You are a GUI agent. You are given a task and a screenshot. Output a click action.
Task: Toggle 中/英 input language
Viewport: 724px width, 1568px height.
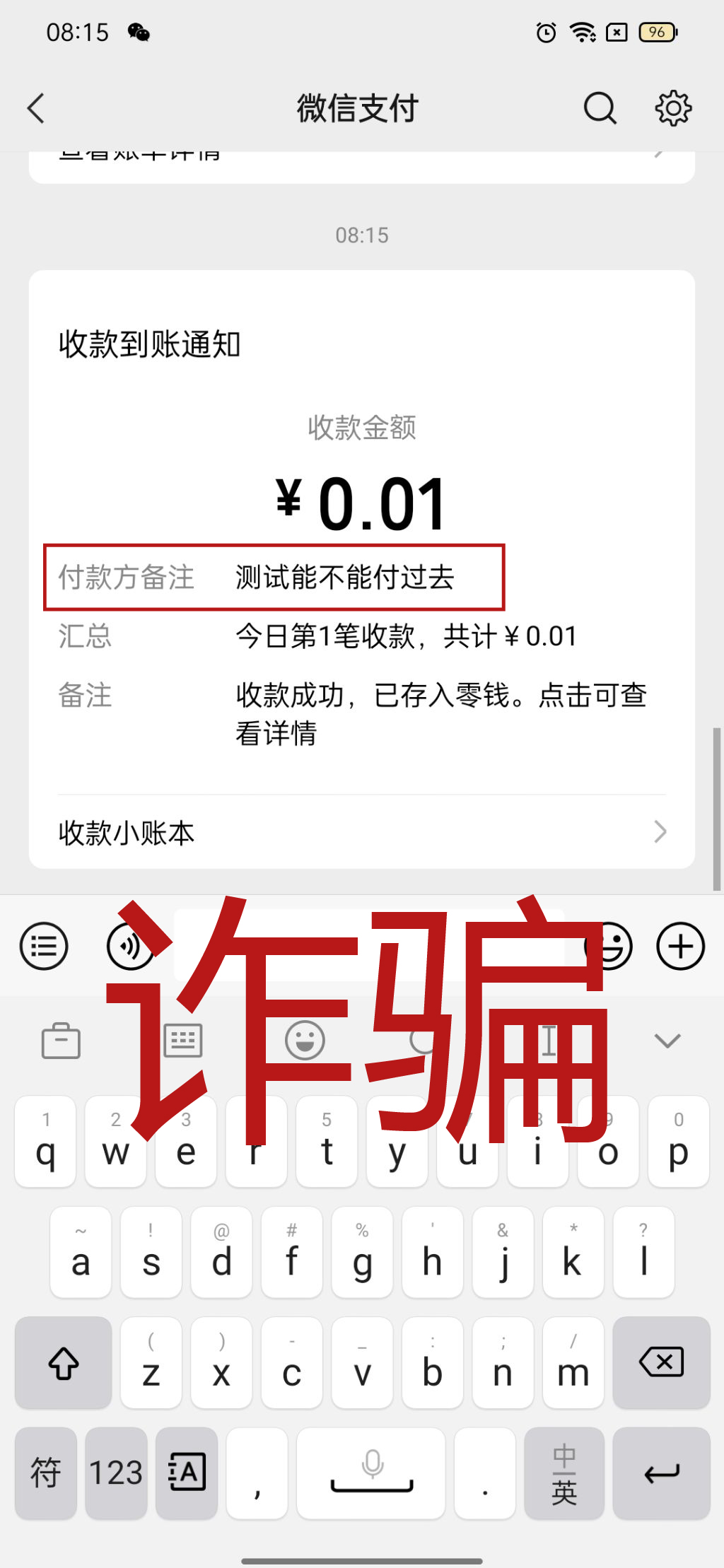pyautogui.click(x=564, y=1473)
